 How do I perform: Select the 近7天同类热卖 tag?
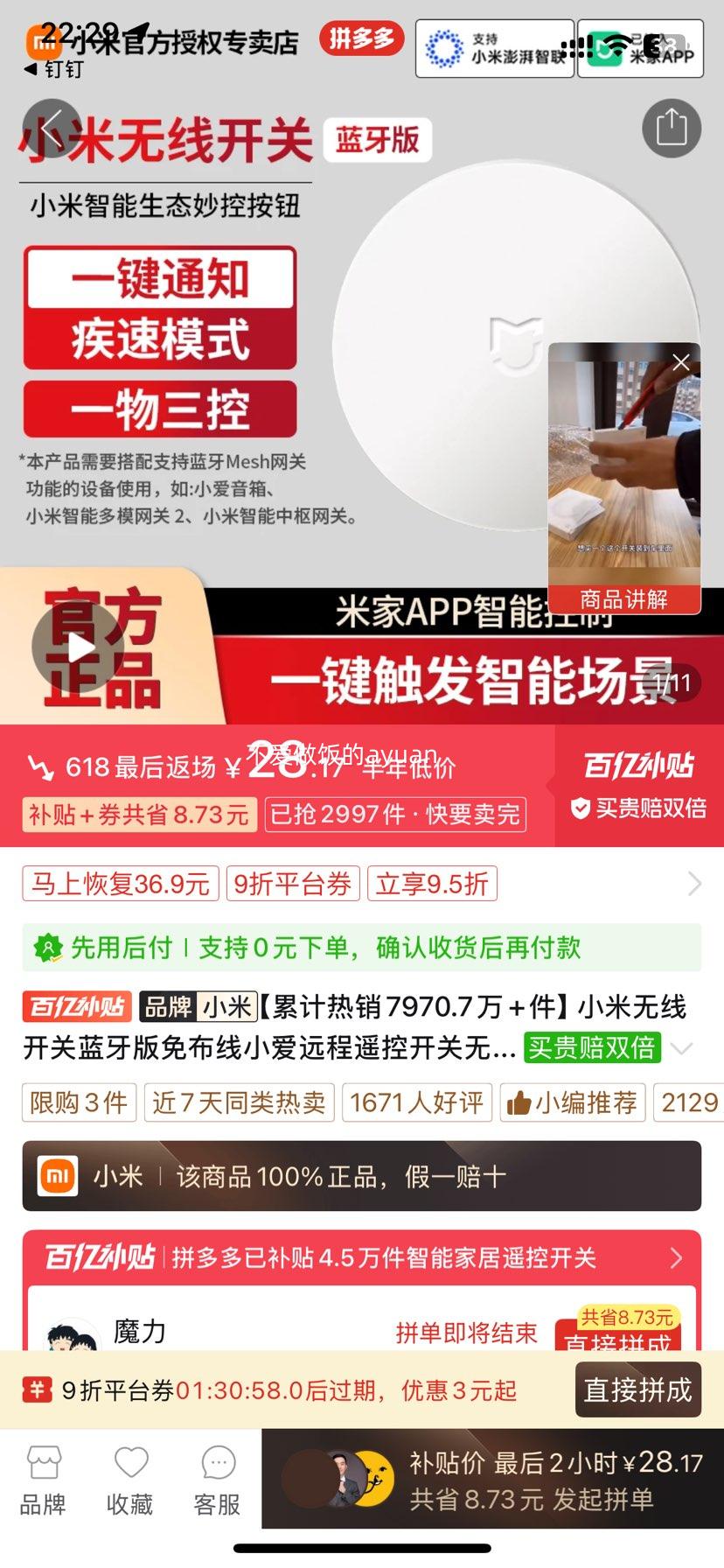point(239,1102)
